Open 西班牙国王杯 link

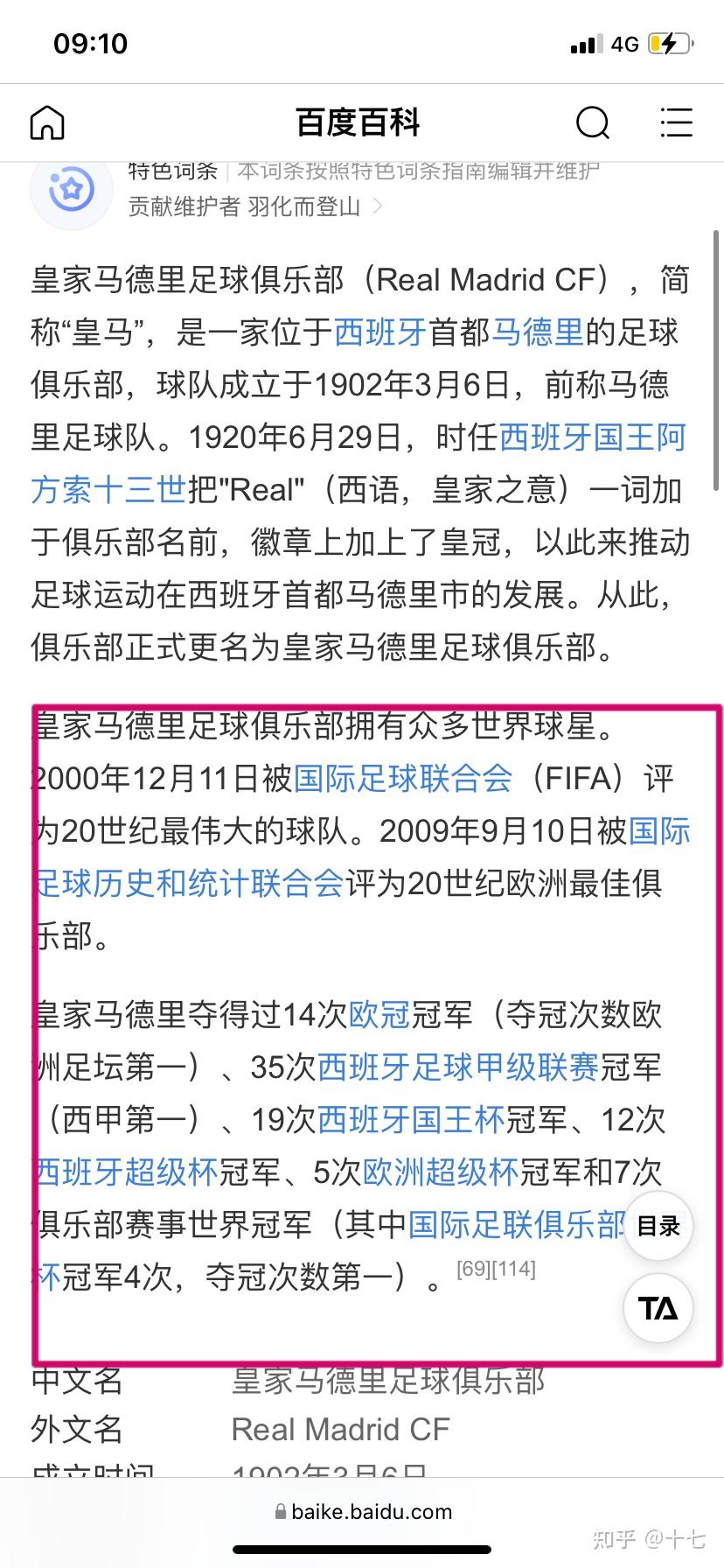(411, 1120)
